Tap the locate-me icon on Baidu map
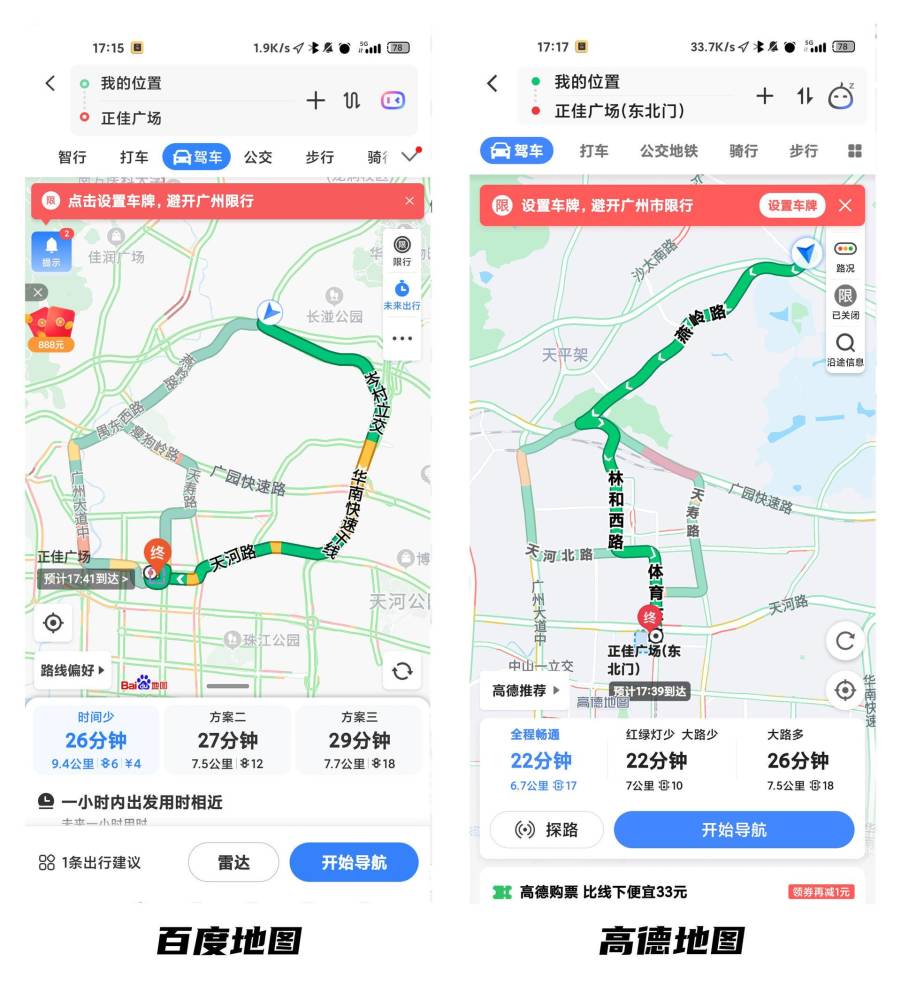Screen dimensions: 901x1000 [54, 622]
